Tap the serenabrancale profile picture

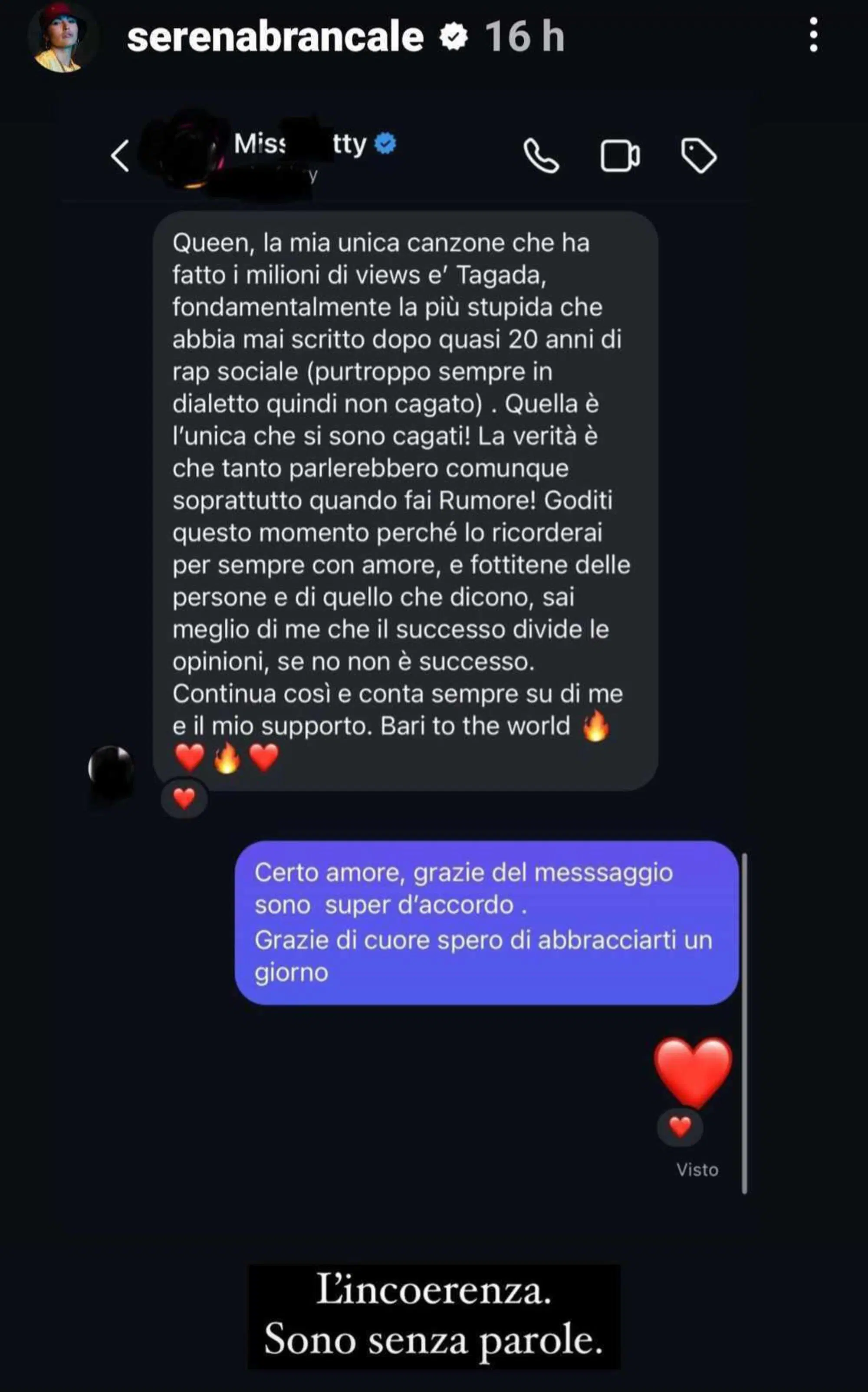coord(62,38)
